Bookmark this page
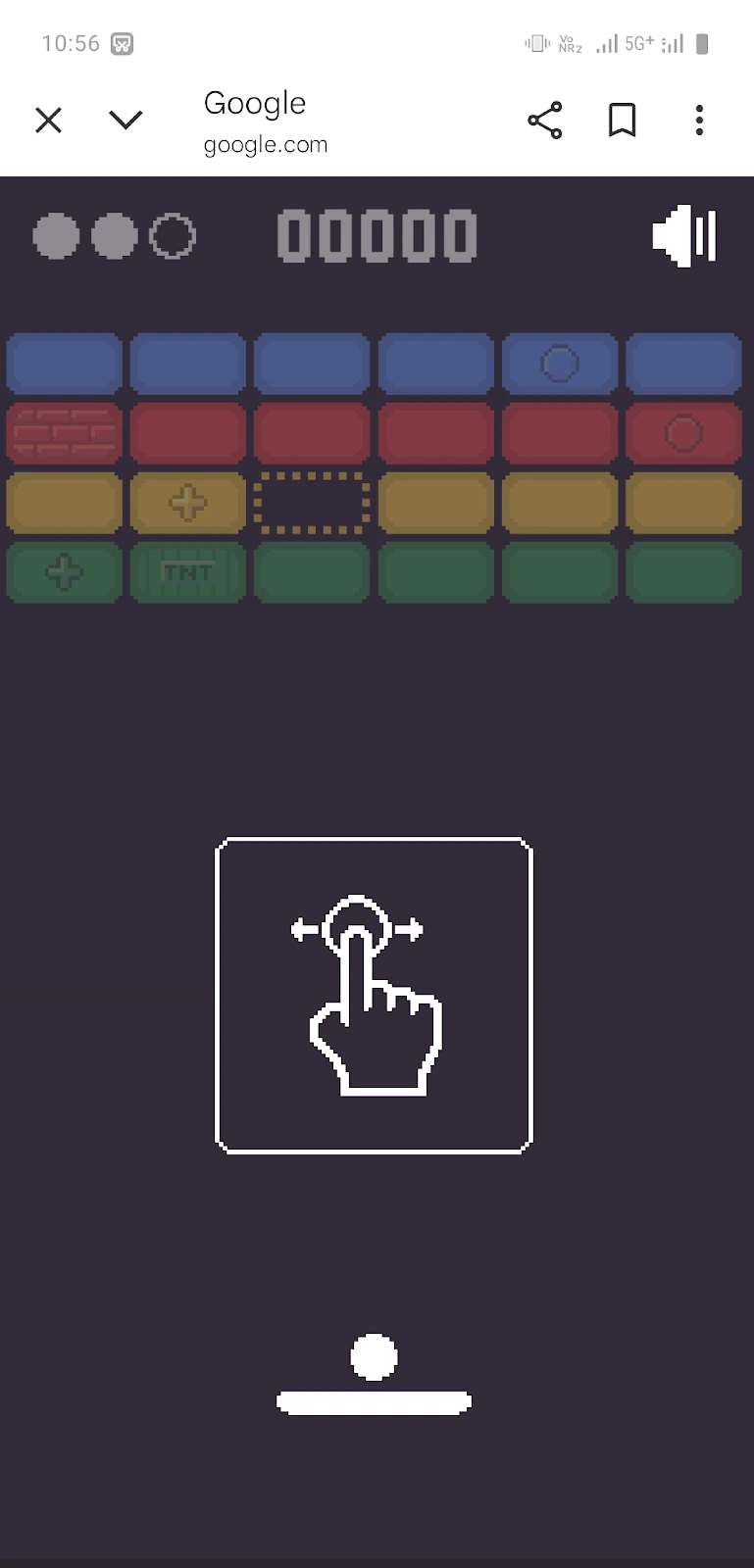Image resolution: width=754 pixels, height=1568 pixels. point(622,121)
